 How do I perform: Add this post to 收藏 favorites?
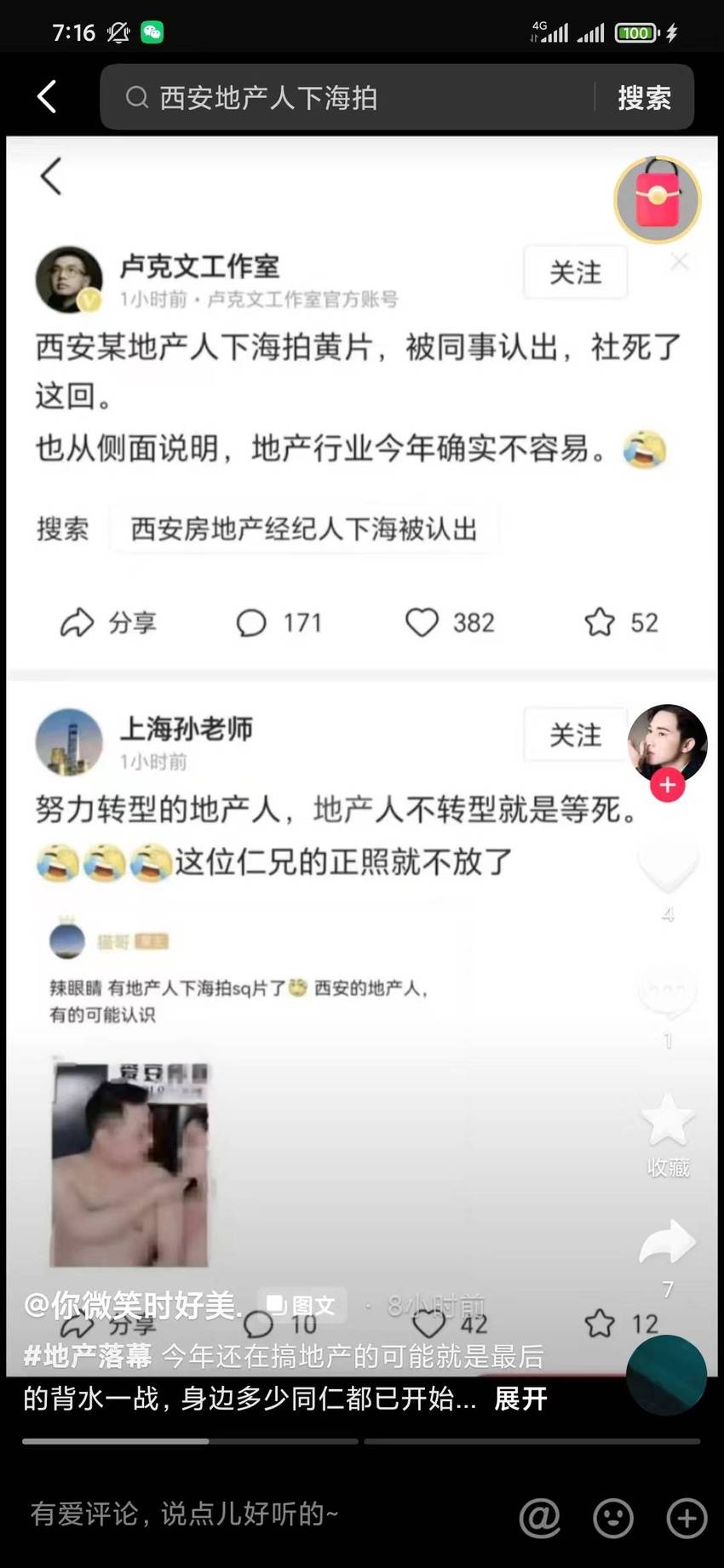pos(668,1119)
